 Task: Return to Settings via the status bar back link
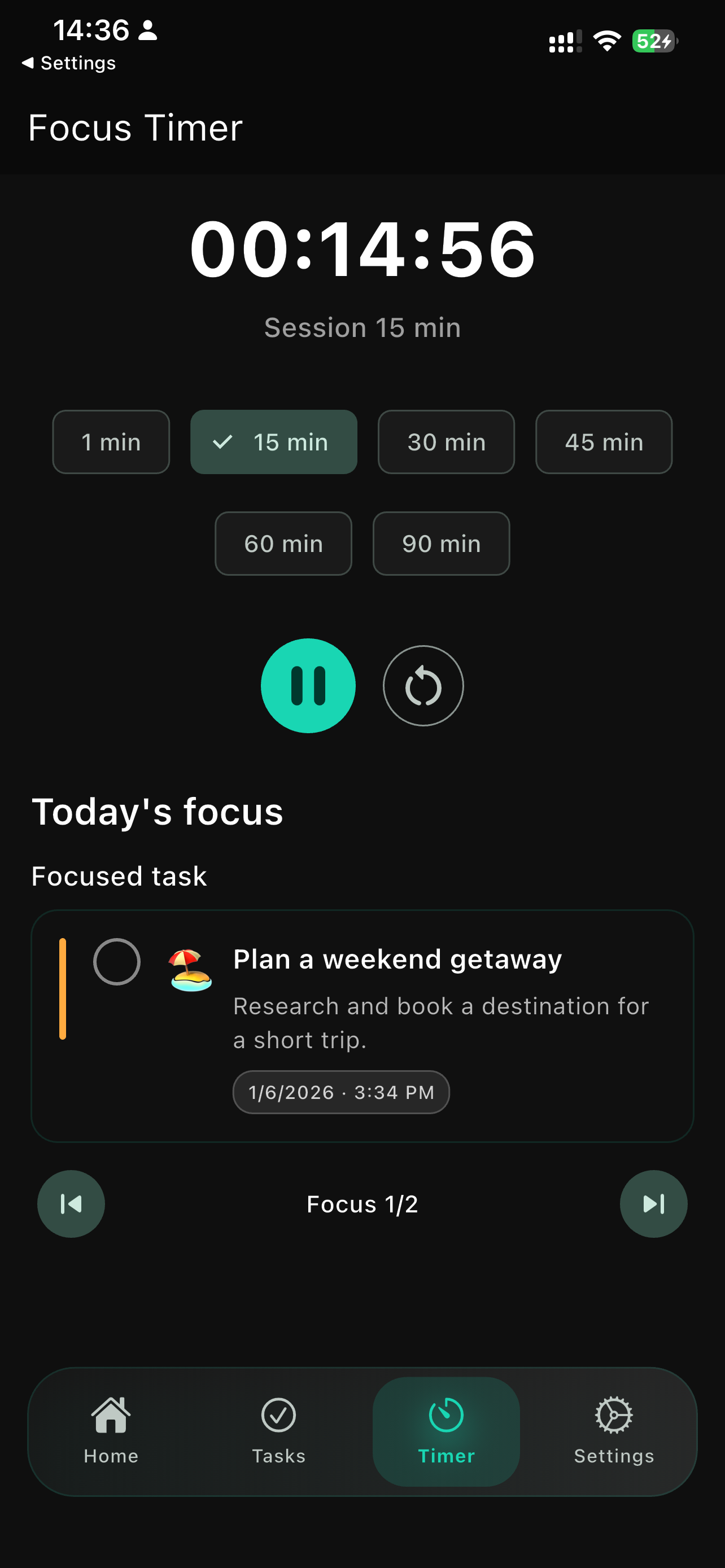(68, 63)
